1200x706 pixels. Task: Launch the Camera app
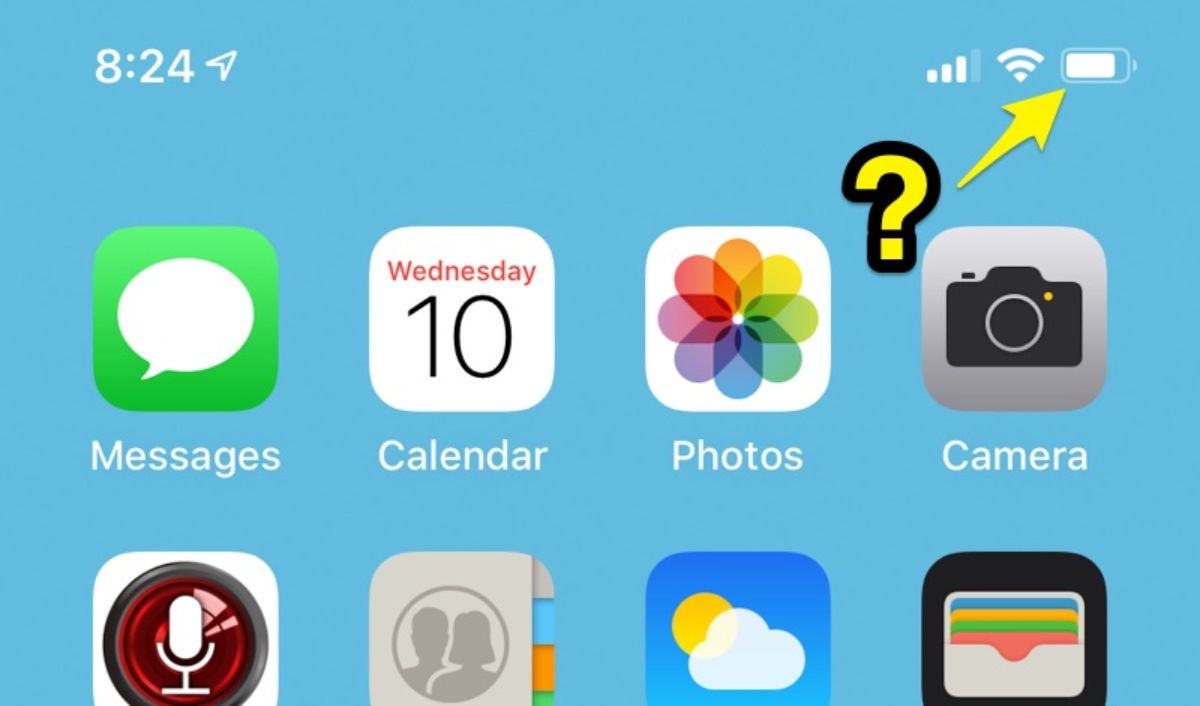click(1014, 318)
